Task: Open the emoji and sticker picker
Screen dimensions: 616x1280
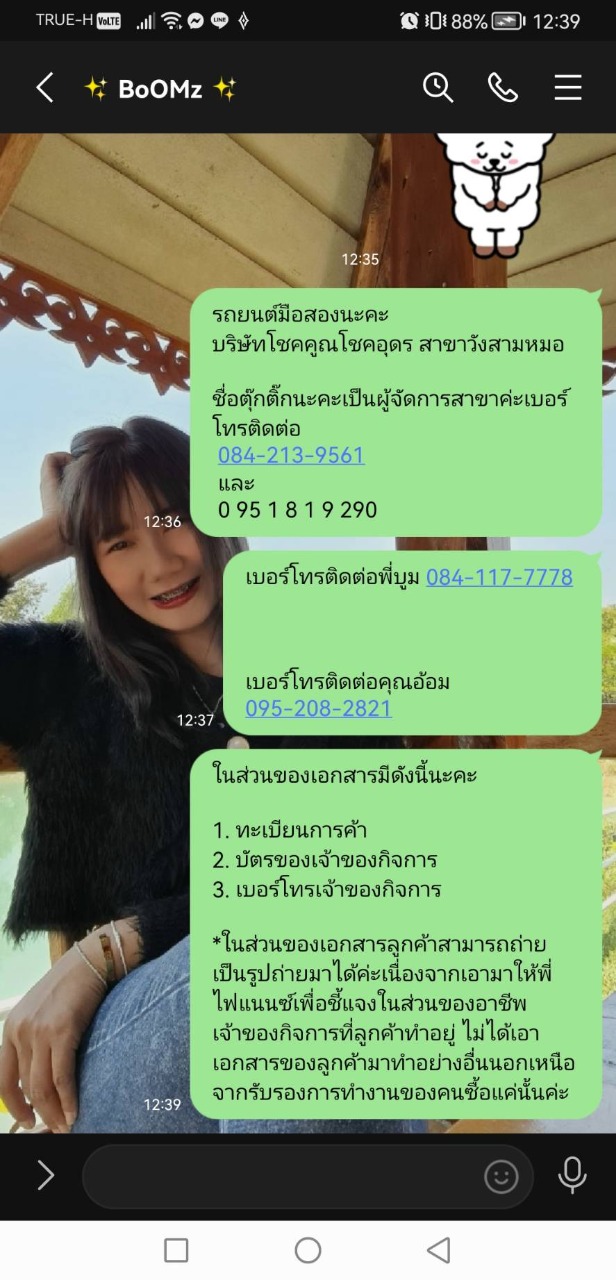Action: click(x=501, y=1177)
